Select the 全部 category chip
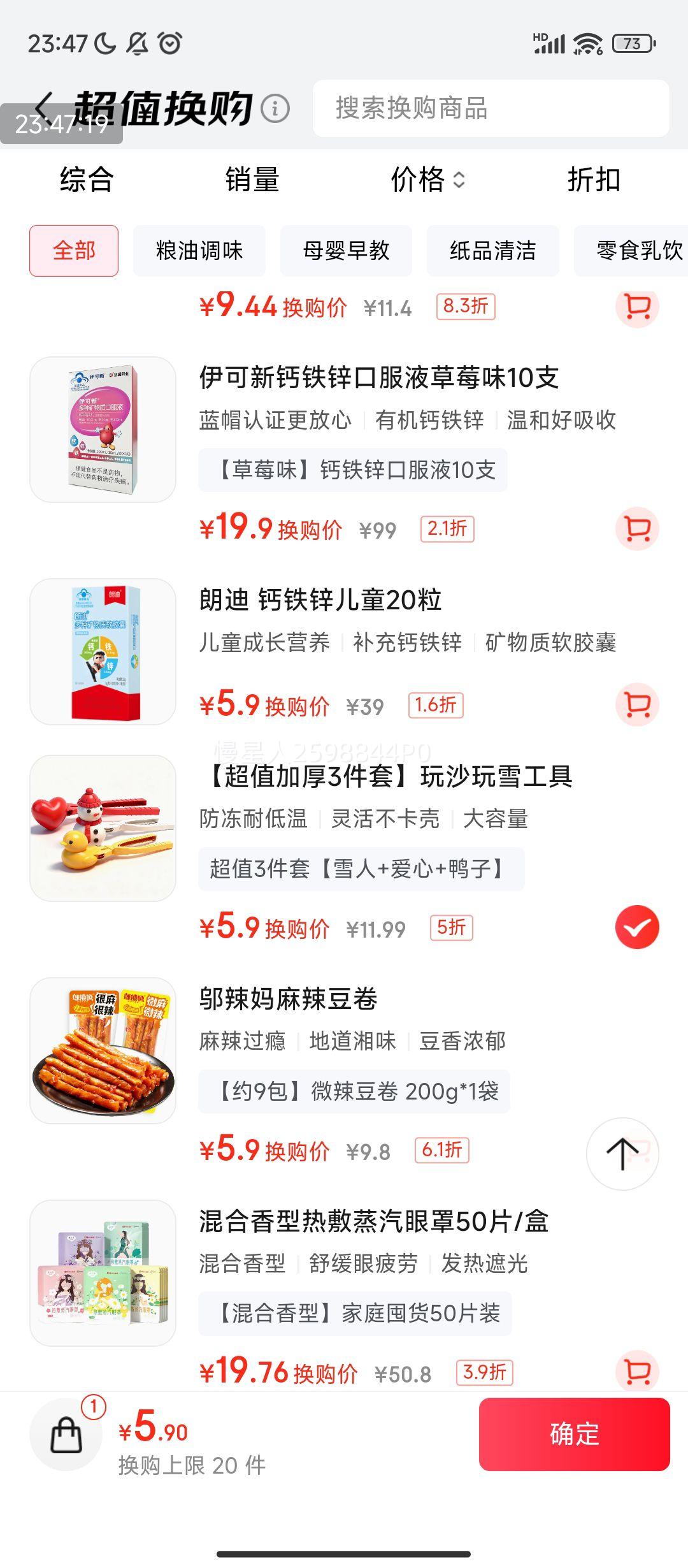The width and height of the screenshot is (688, 1568). (x=74, y=250)
